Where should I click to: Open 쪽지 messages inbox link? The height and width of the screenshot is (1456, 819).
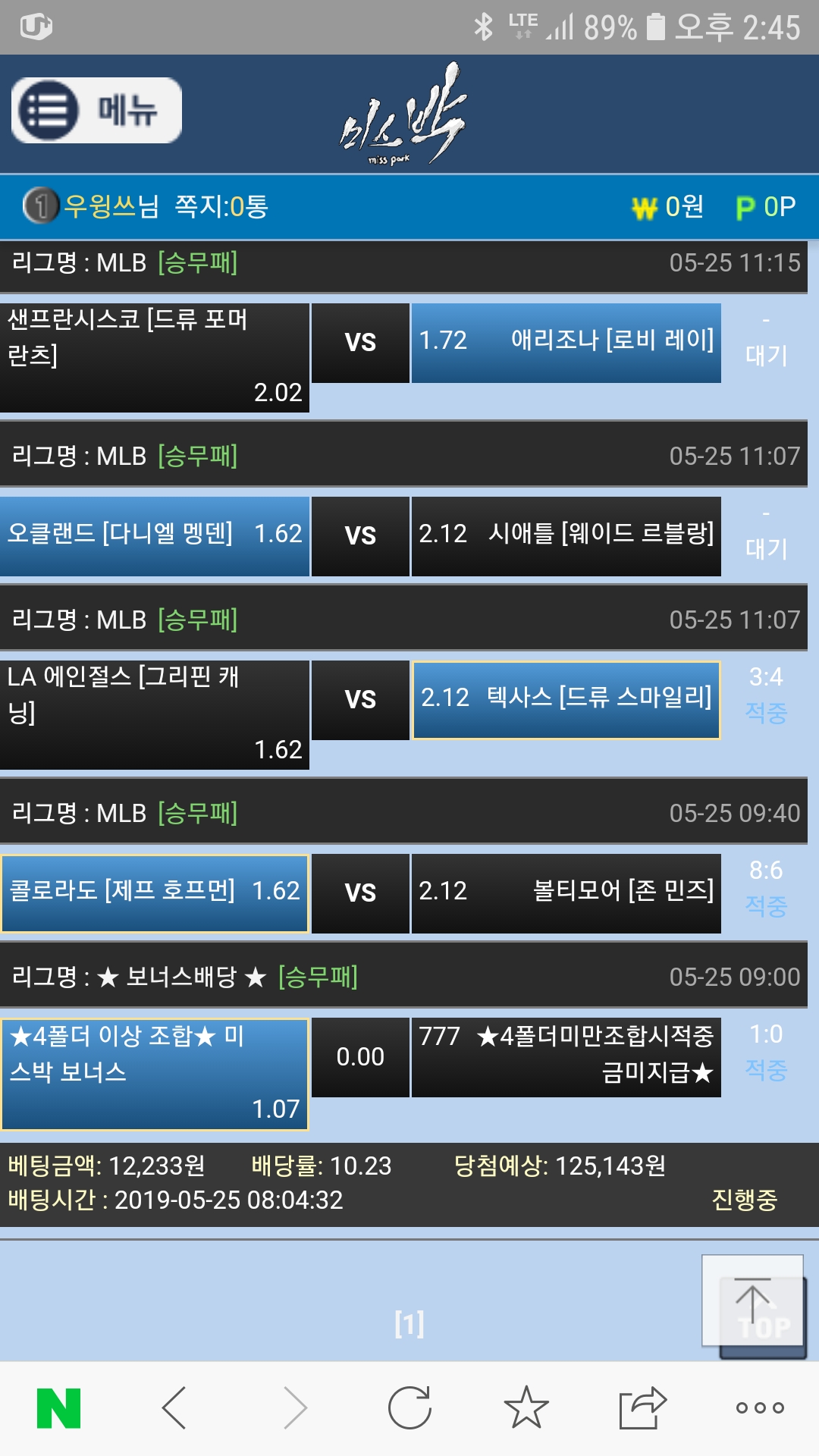221,206
